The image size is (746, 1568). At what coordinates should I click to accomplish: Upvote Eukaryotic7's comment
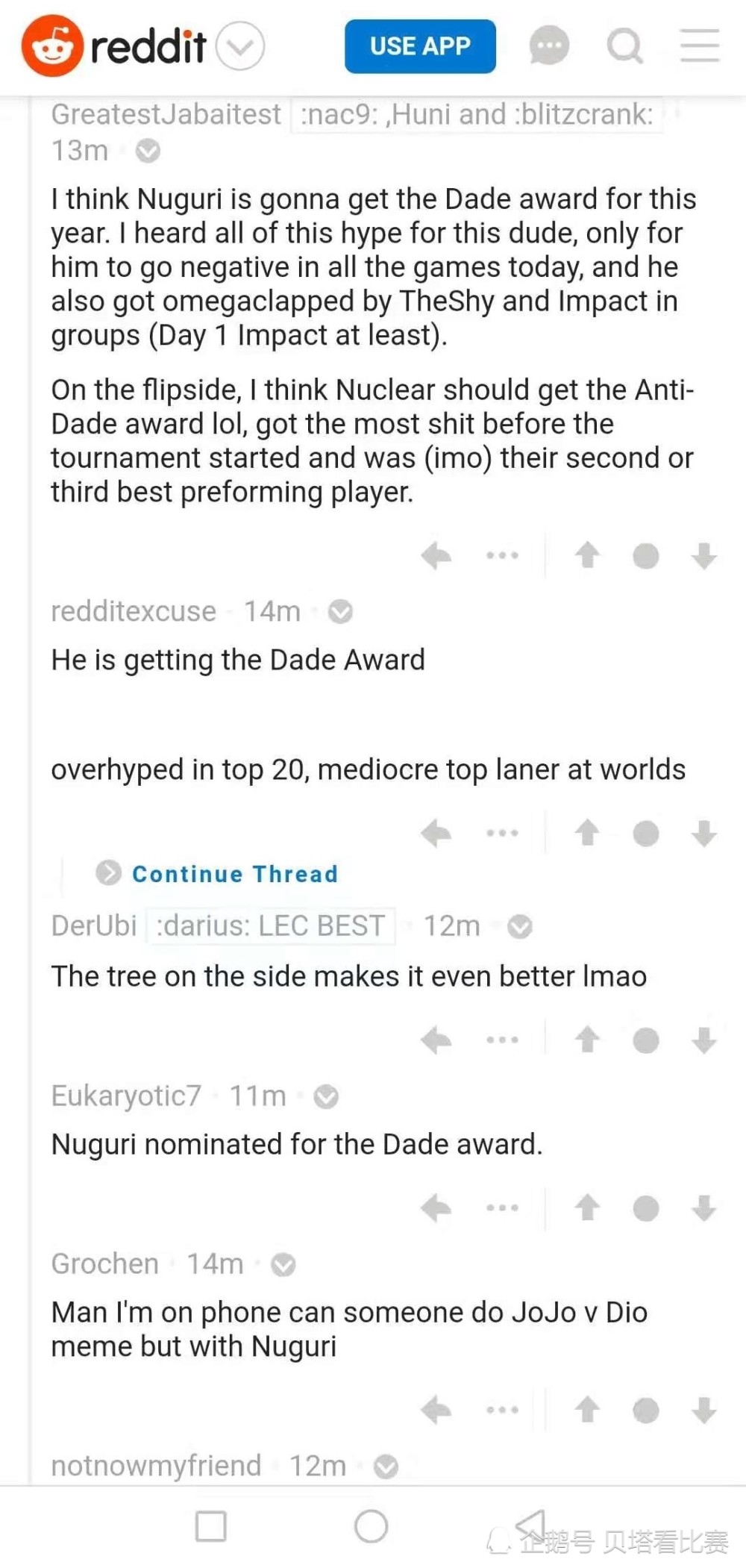pyautogui.click(x=587, y=1208)
